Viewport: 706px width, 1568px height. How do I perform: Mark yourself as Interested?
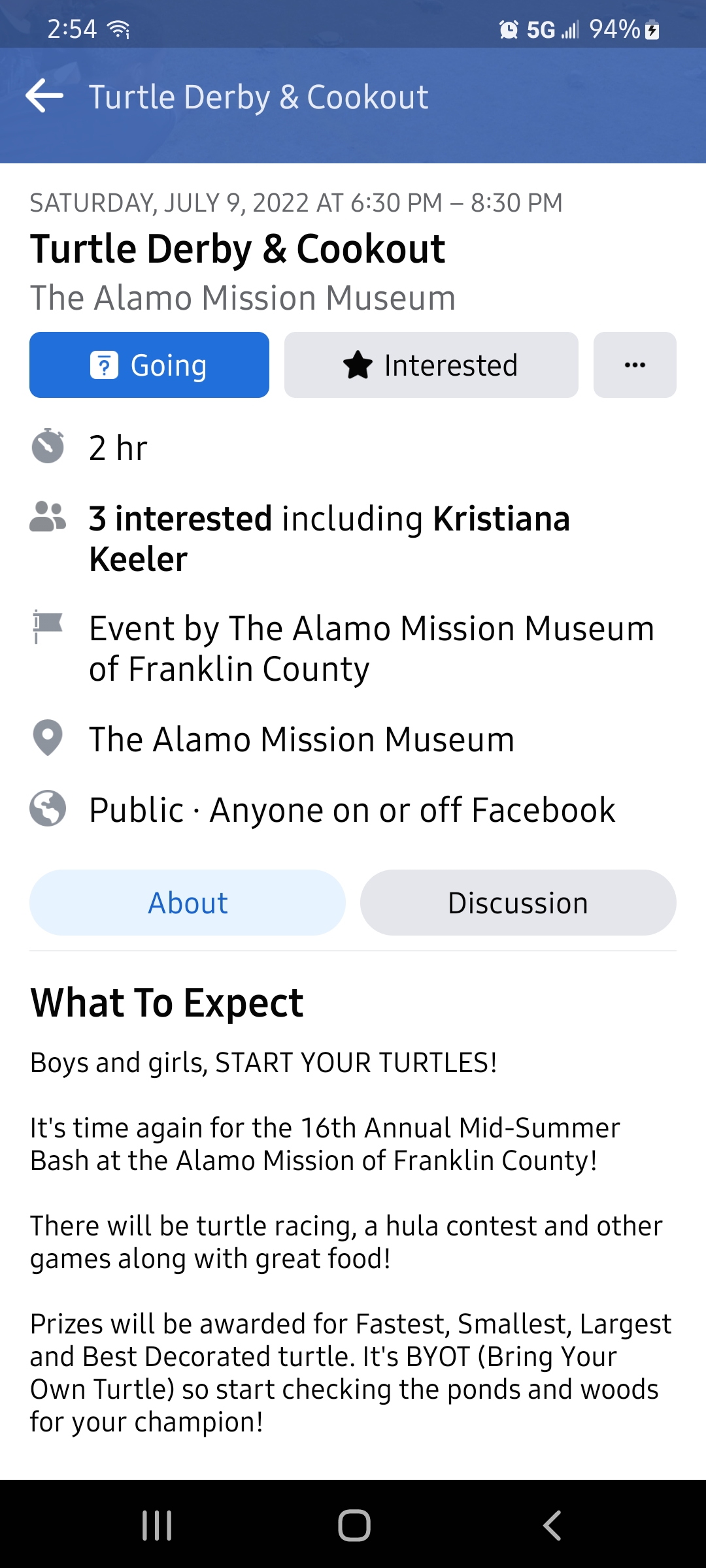(431, 365)
